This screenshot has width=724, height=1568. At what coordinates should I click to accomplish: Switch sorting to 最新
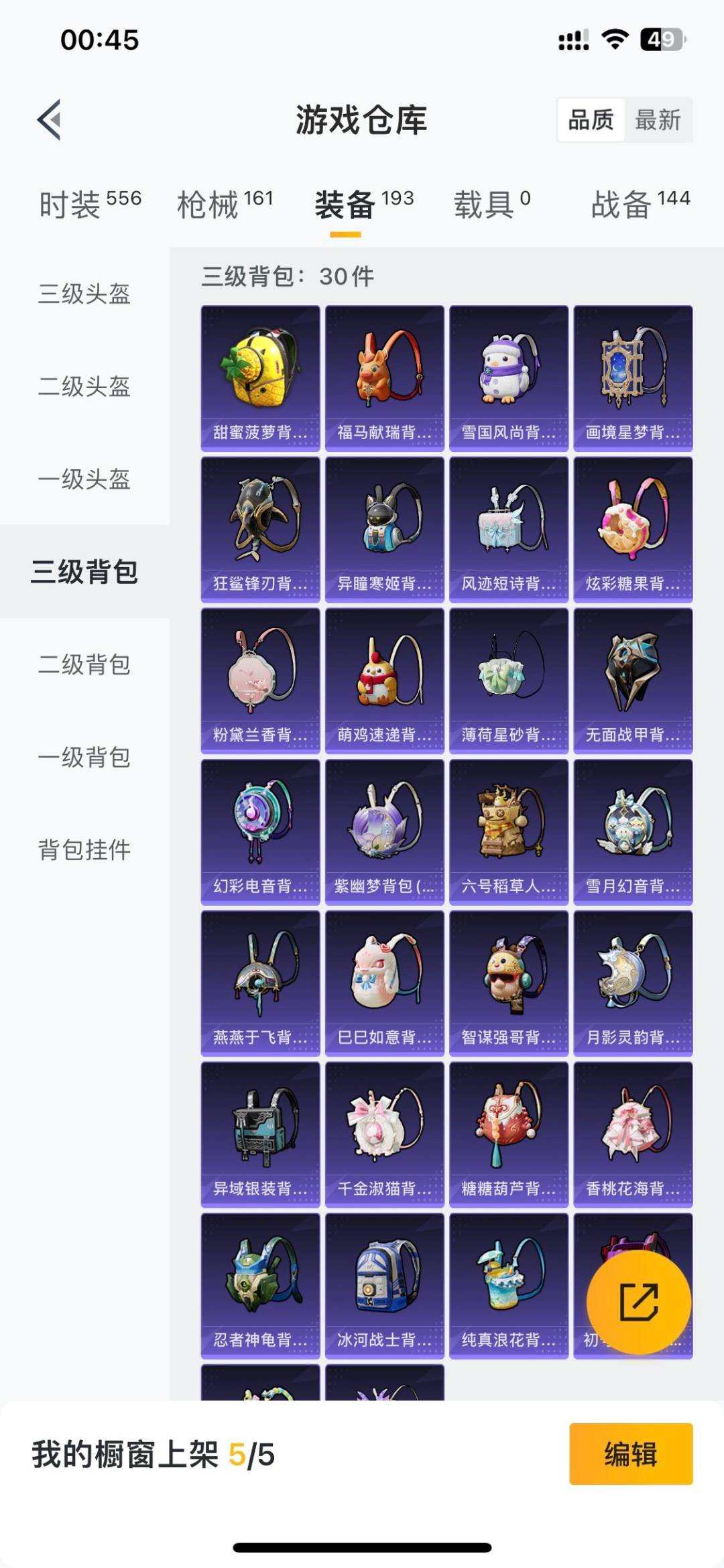click(x=658, y=122)
